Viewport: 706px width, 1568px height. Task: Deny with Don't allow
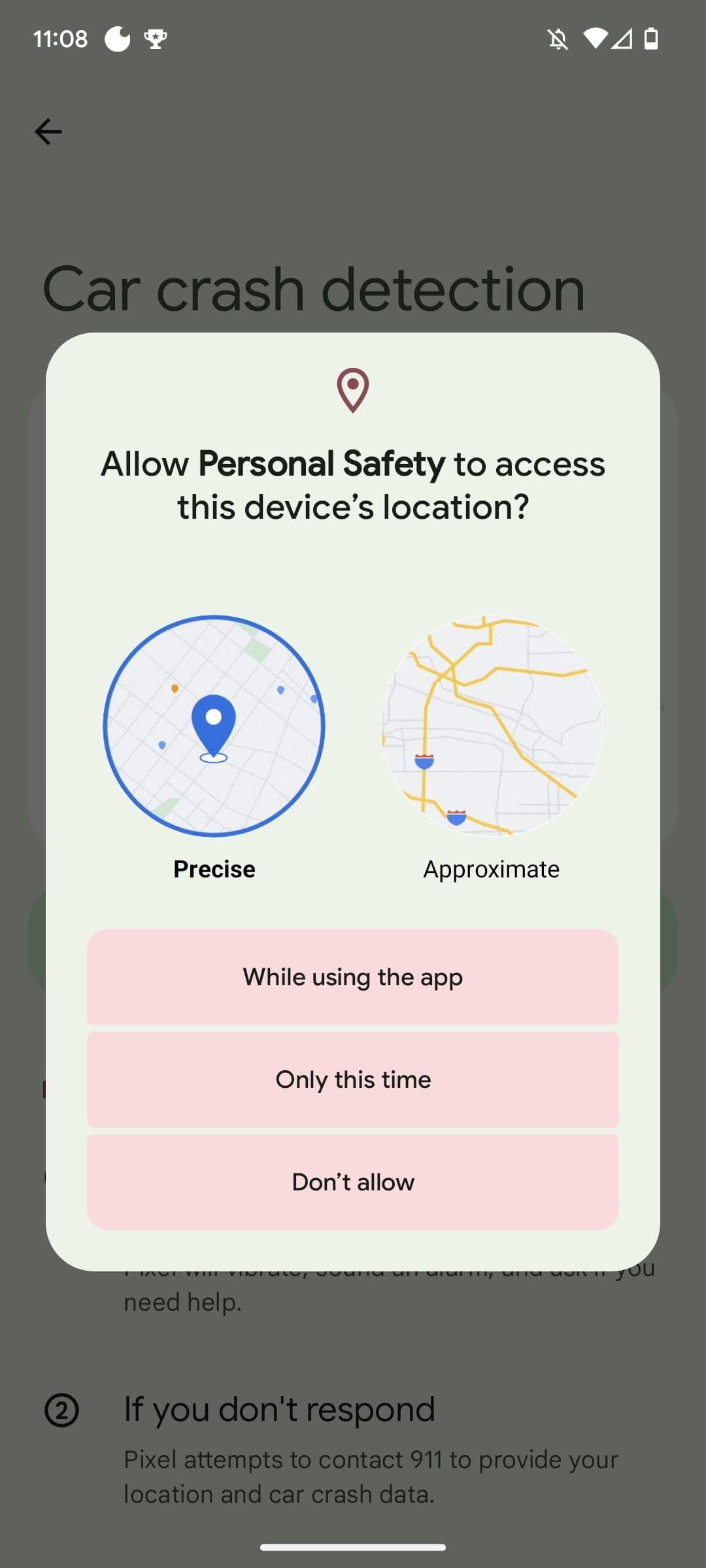[353, 1182]
